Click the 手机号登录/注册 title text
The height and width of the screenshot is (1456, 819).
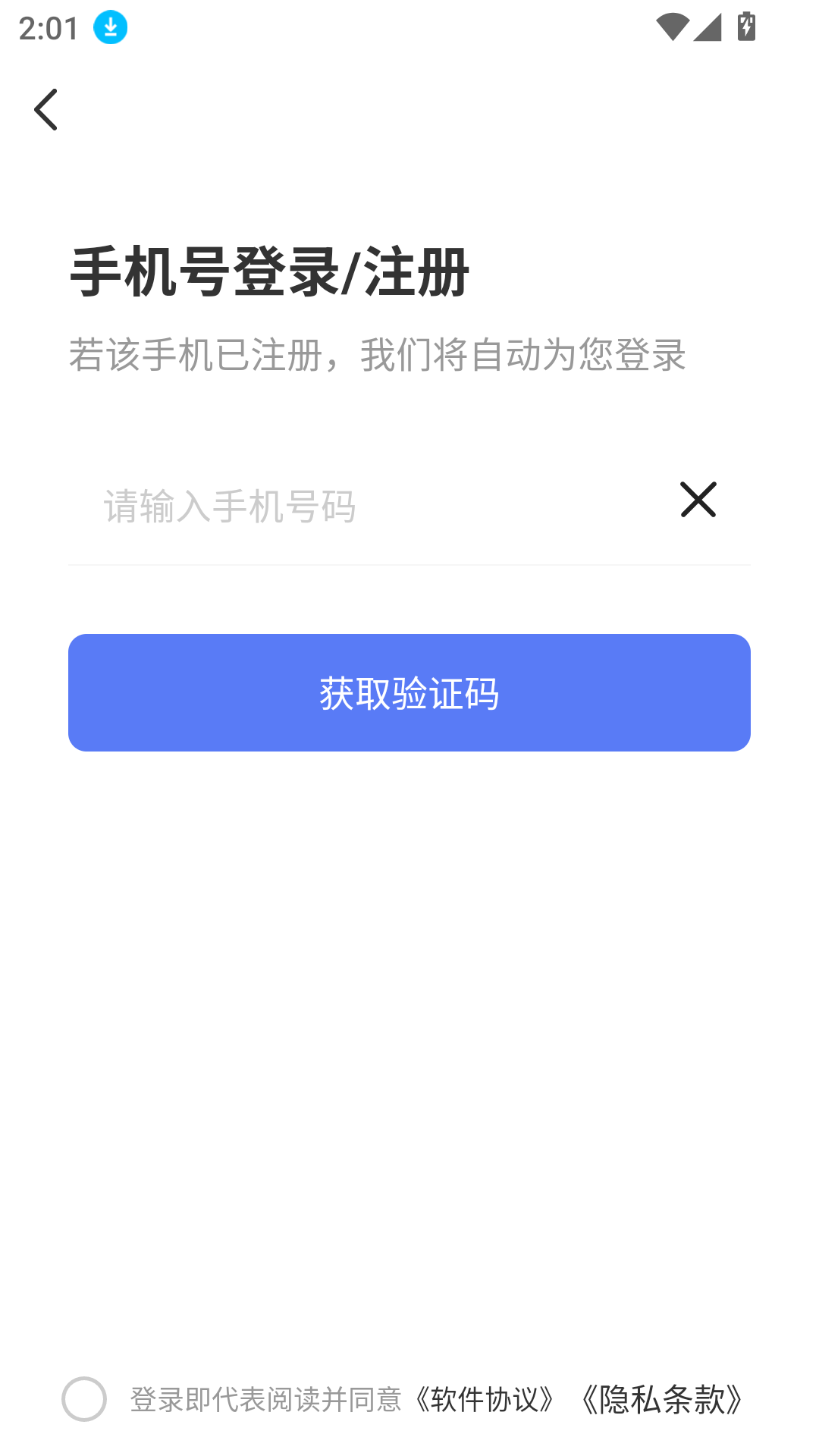pos(269,273)
